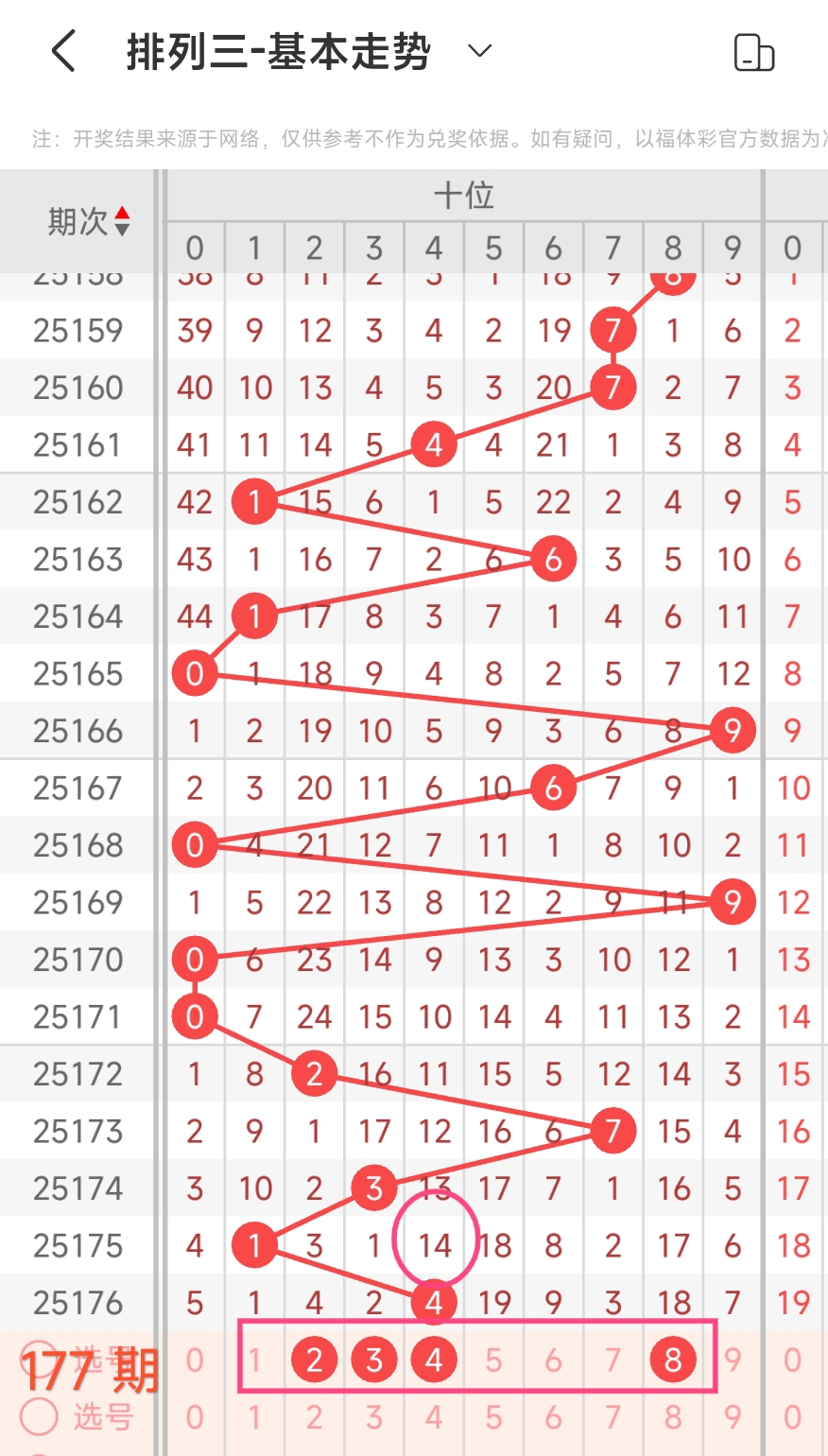Tap the screen rotation icon at top right
This screenshot has width=828, height=1456.
click(754, 52)
